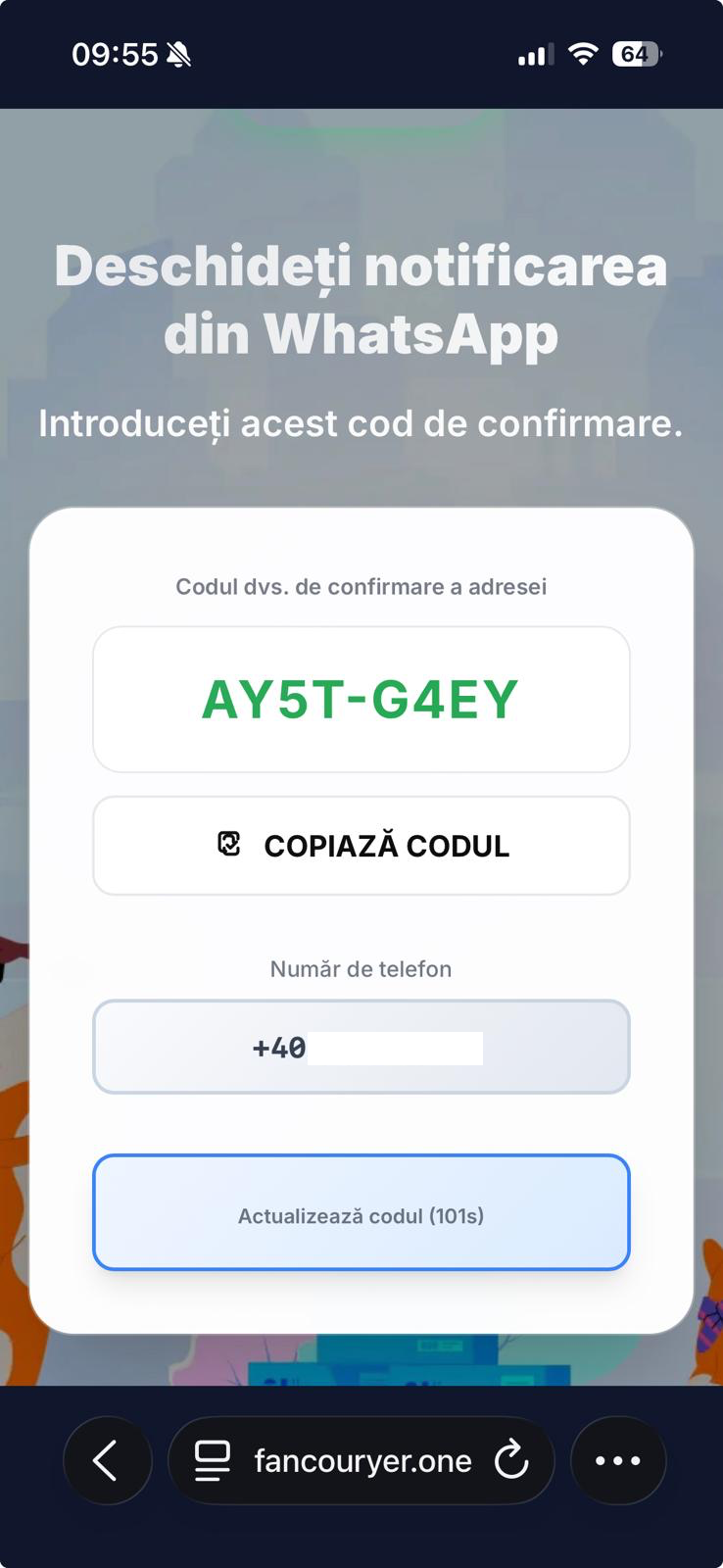
Task: Tap the battery indicator showing 64
Action: pyautogui.click(x=639, y=54)
